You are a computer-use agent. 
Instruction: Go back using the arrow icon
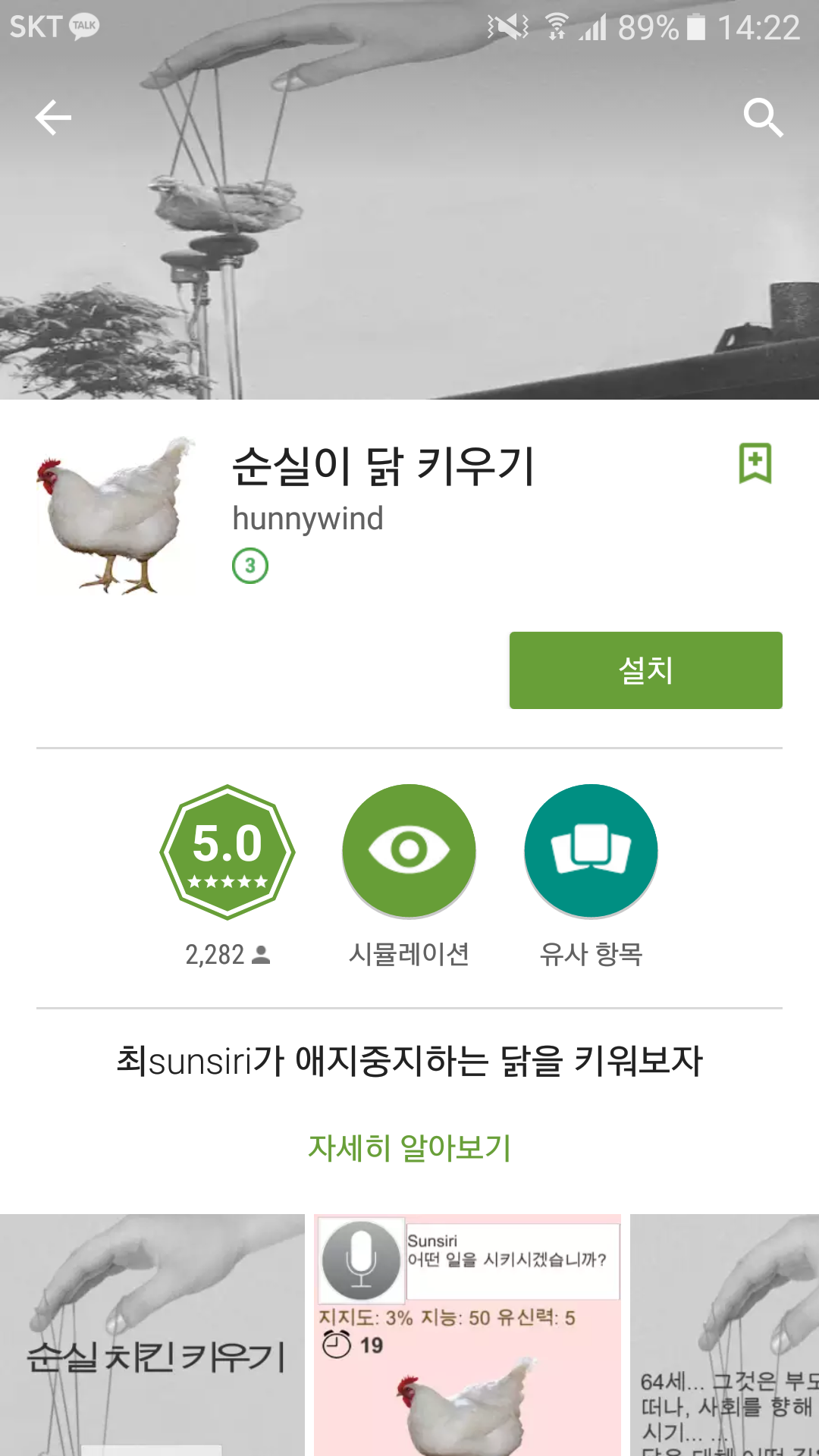coord(53,118)
